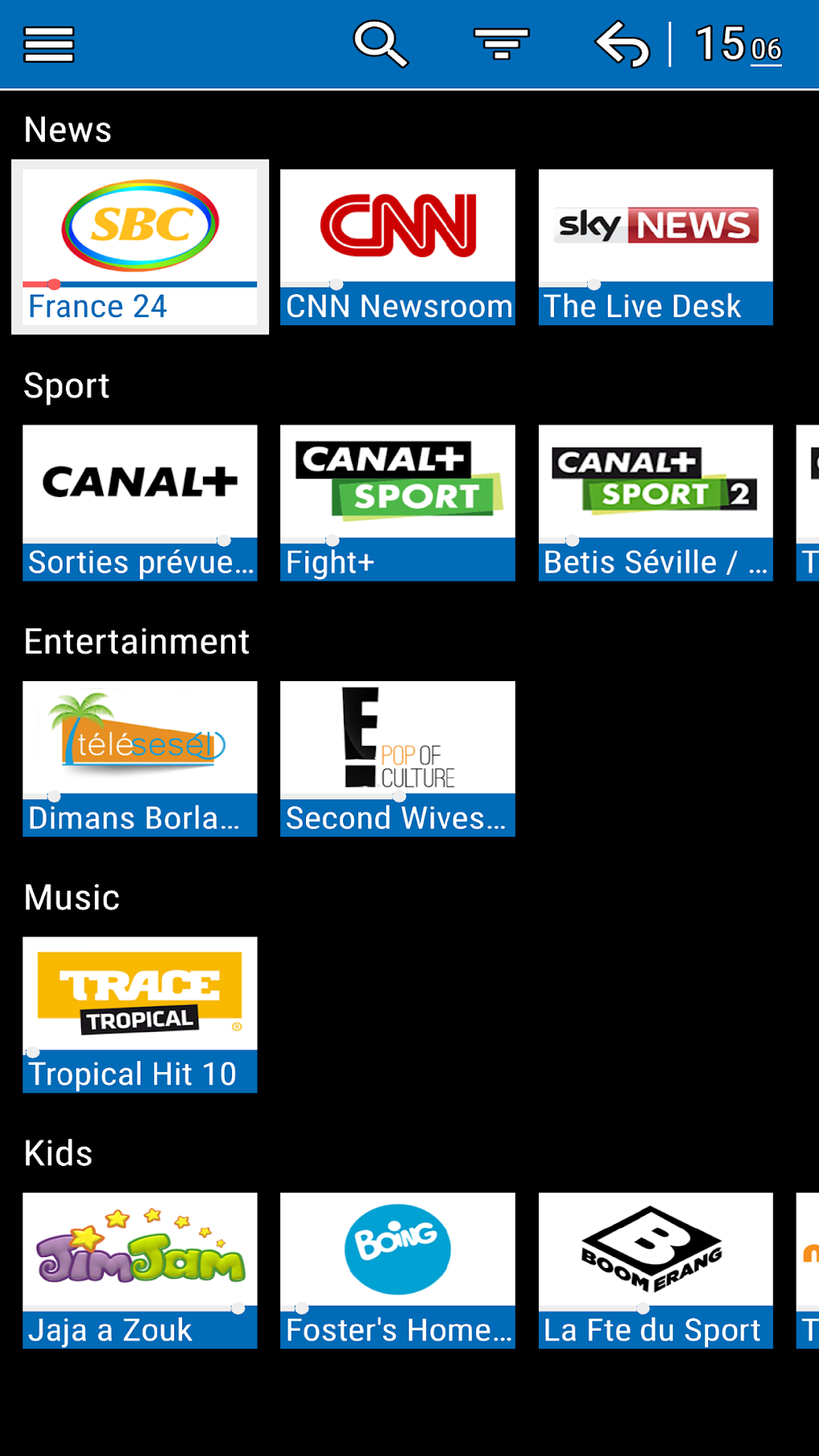Open Canal+ Sorties prévue channel

140,503
